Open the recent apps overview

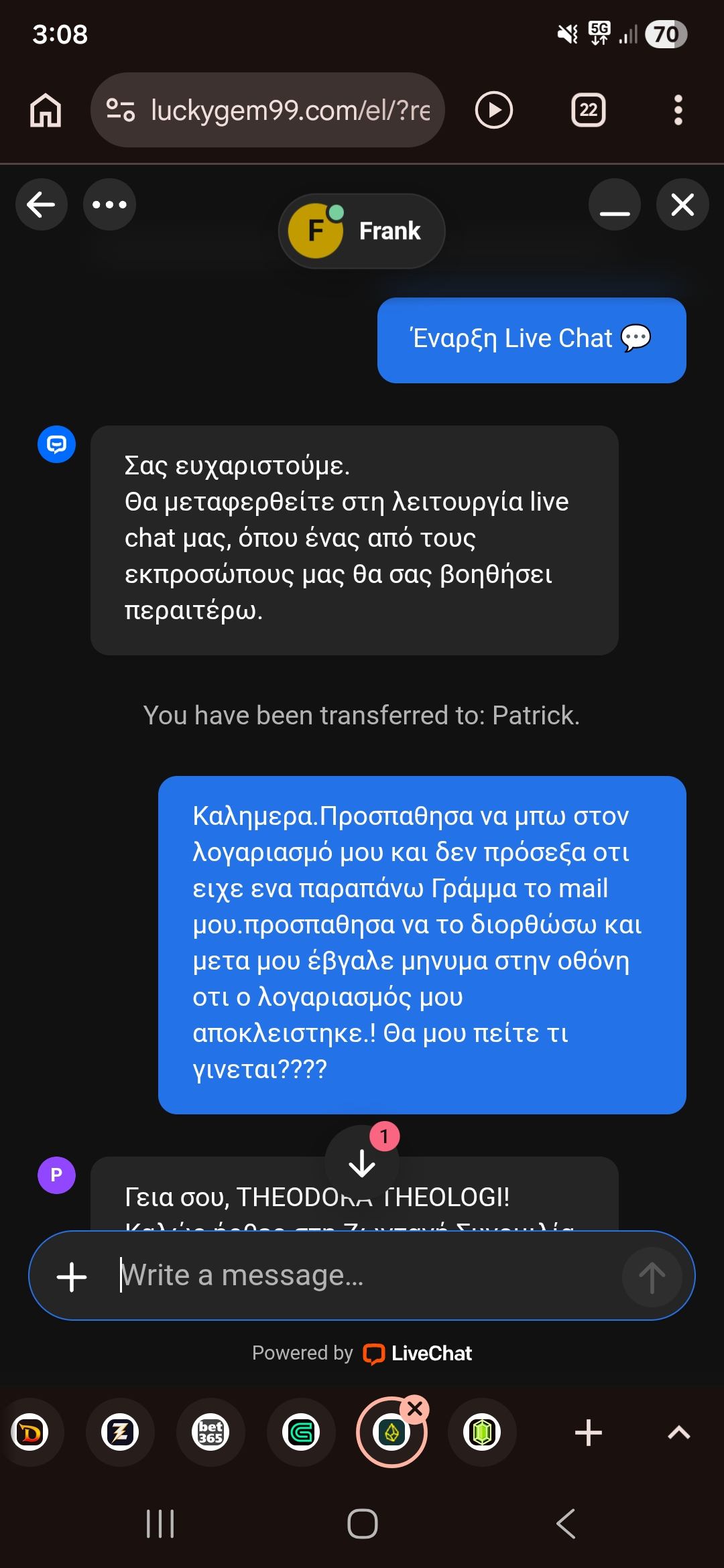pyautogui.click(x=160, y=1524)
